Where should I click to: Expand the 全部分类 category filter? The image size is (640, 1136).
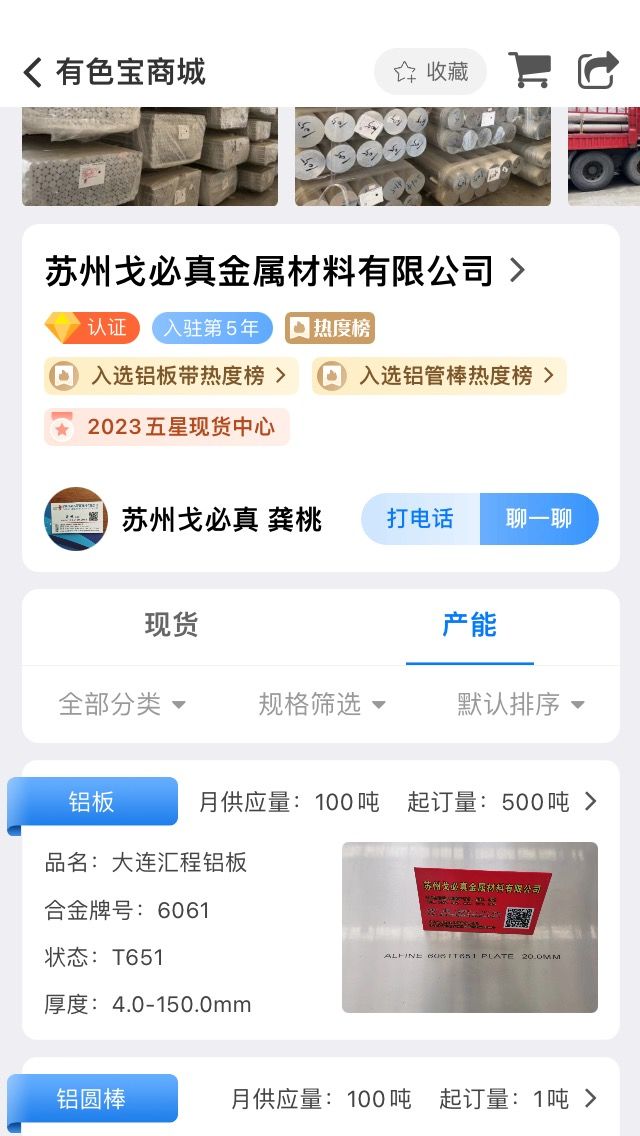coord(122,704)
